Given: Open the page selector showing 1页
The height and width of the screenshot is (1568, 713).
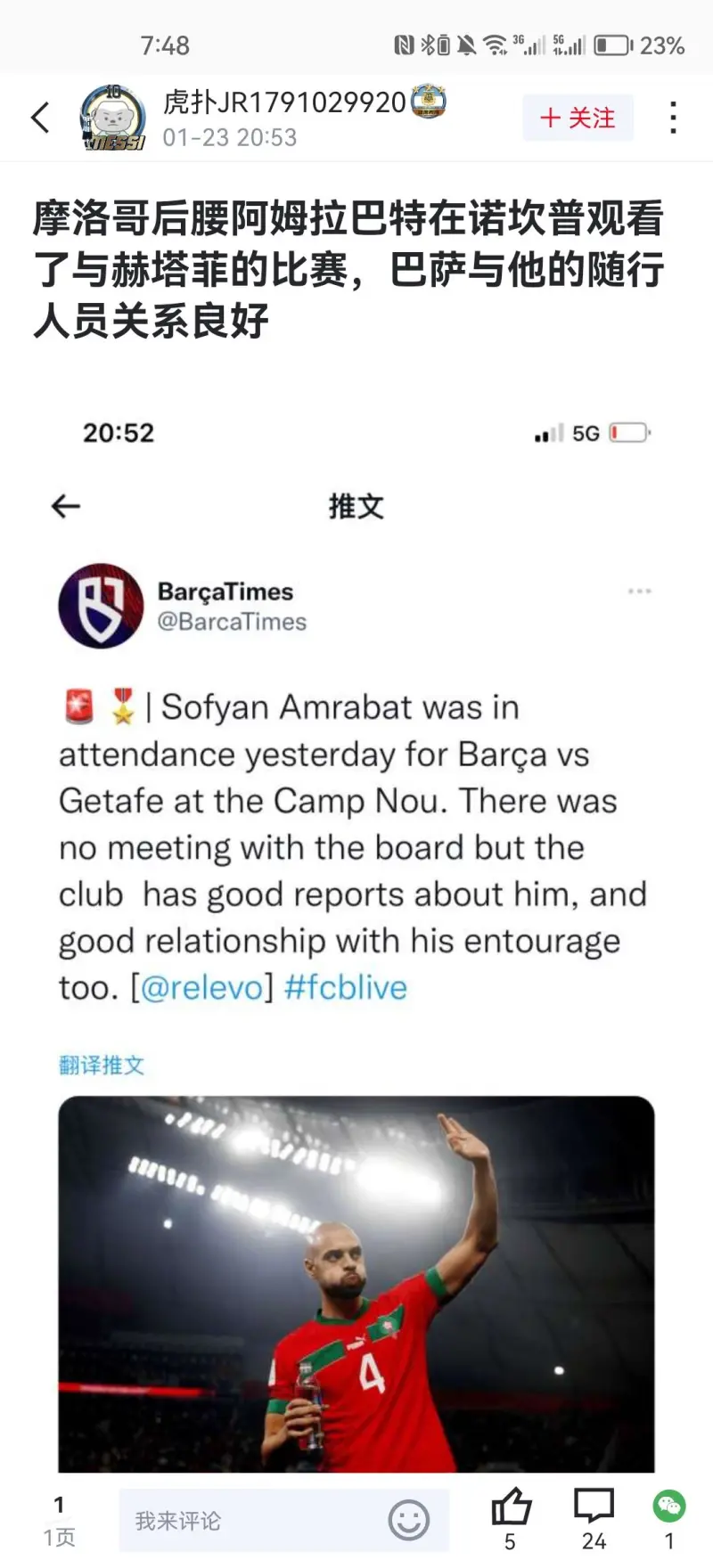Looking at the screenshot, I should (59, 1521).
